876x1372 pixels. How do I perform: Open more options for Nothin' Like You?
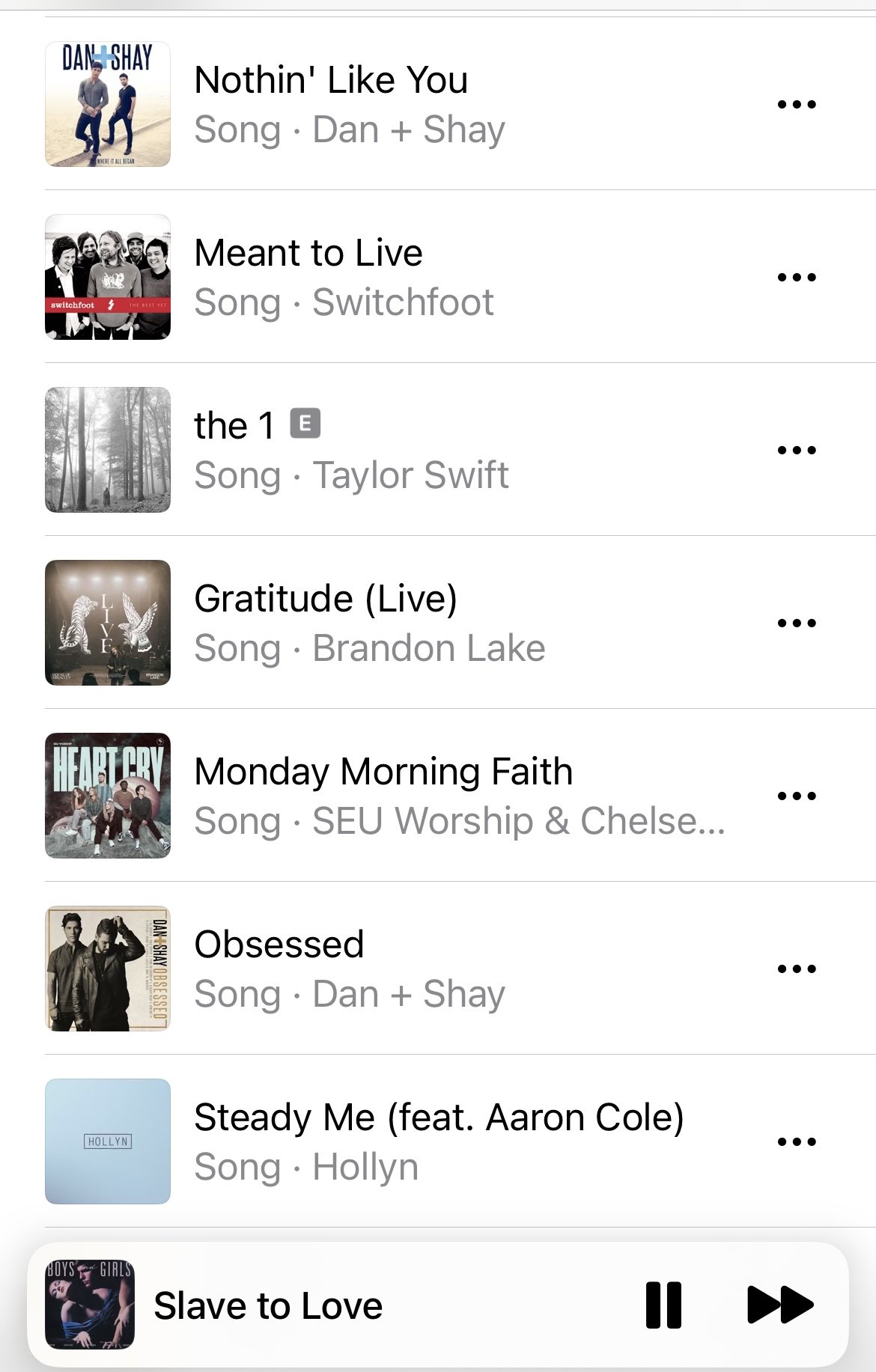coord(796,105)
